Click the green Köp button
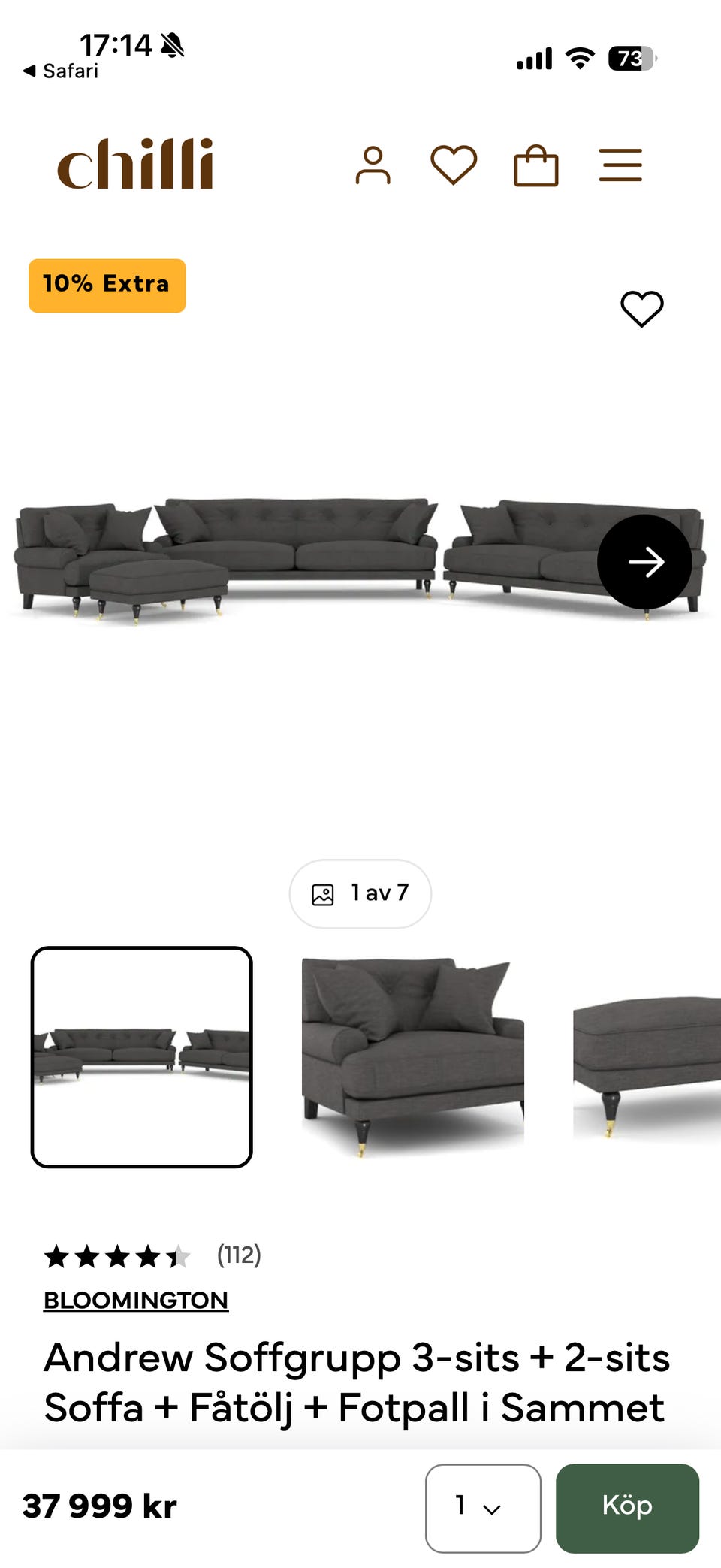The width and height of the screenshot is (721, 1568). pyautogui.click(x=629, y=1507)
